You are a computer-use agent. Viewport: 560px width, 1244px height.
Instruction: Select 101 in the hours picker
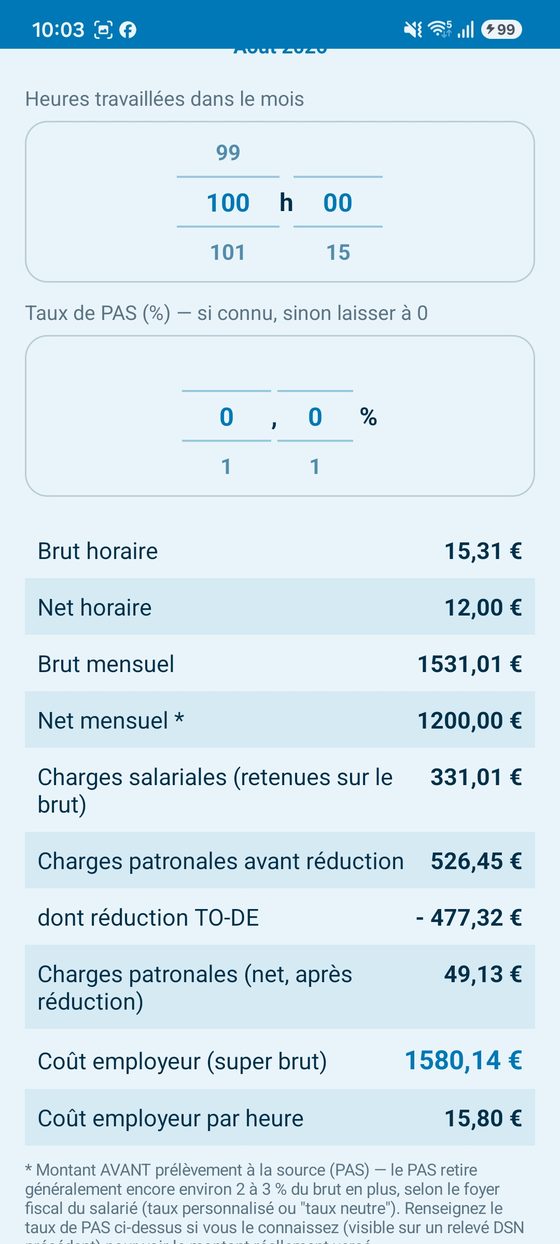[x=228, y=252]
